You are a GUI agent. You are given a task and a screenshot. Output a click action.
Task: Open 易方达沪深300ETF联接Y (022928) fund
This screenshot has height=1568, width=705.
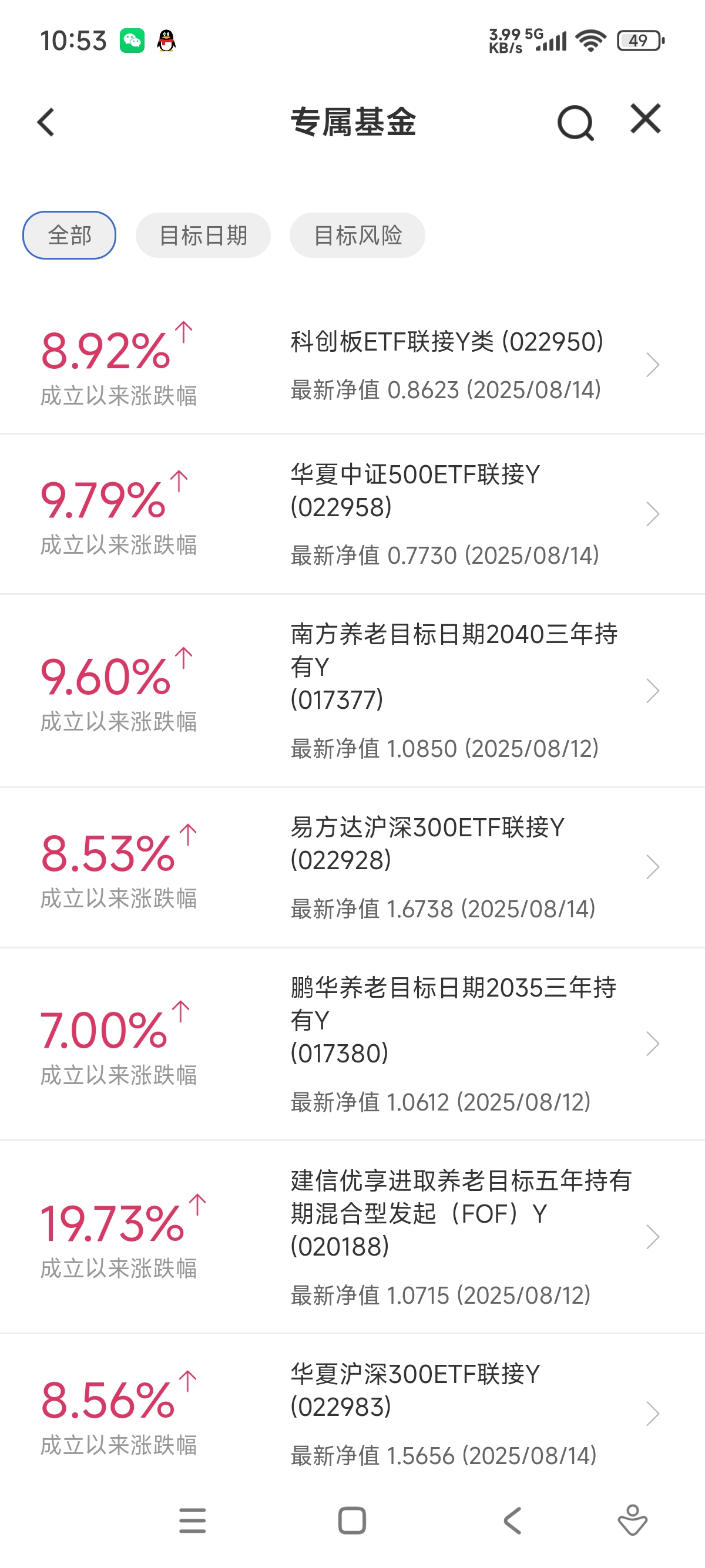tap(352, 867)
